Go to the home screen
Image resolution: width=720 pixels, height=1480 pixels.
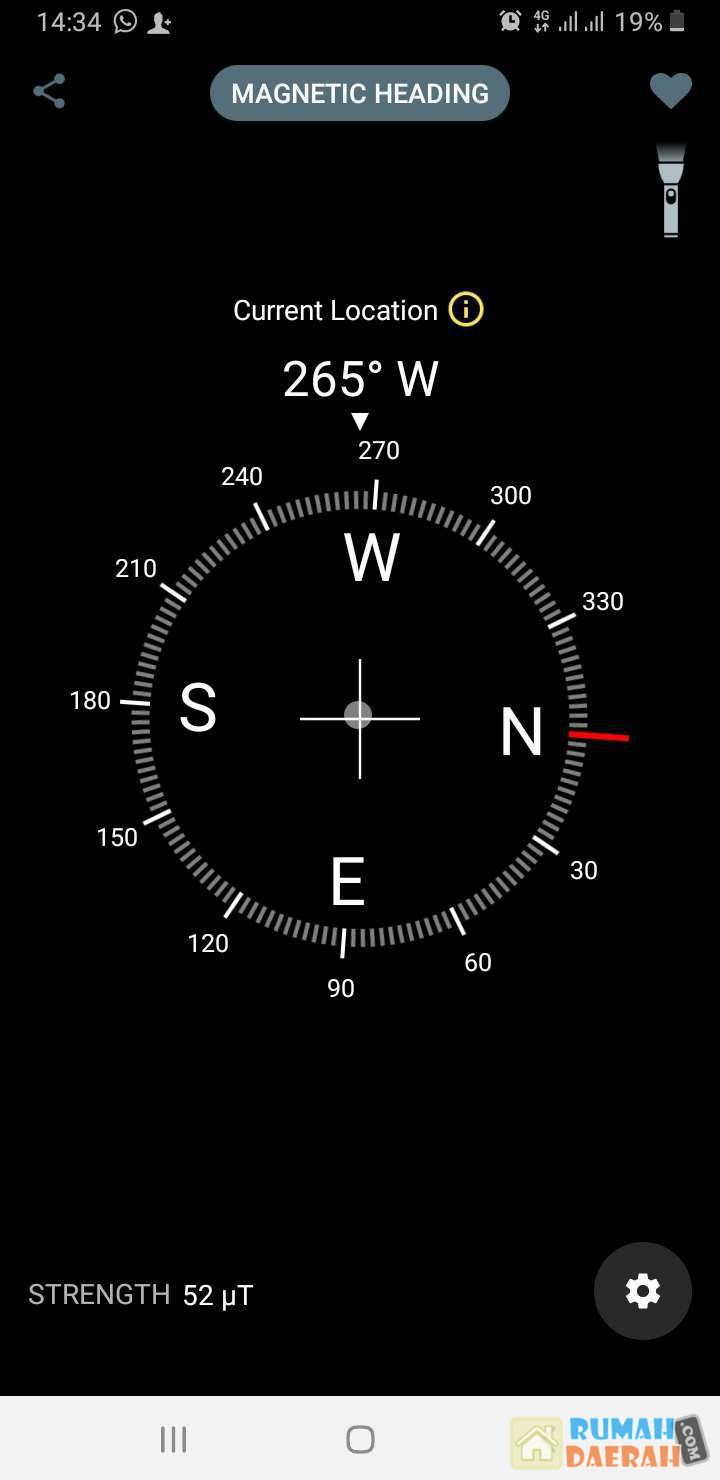pos(360,1439)
